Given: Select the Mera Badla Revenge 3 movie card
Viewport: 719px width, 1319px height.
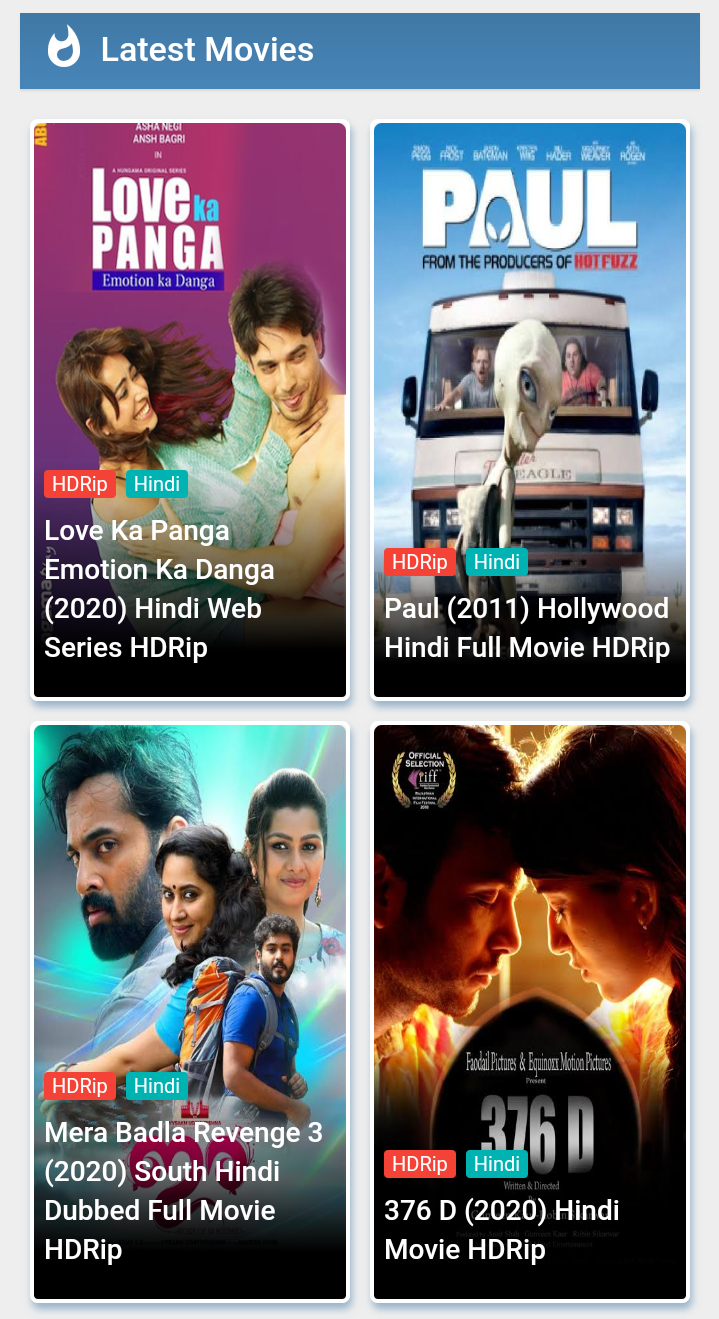Looking at the screenshot, I should tap(190, 1010).
